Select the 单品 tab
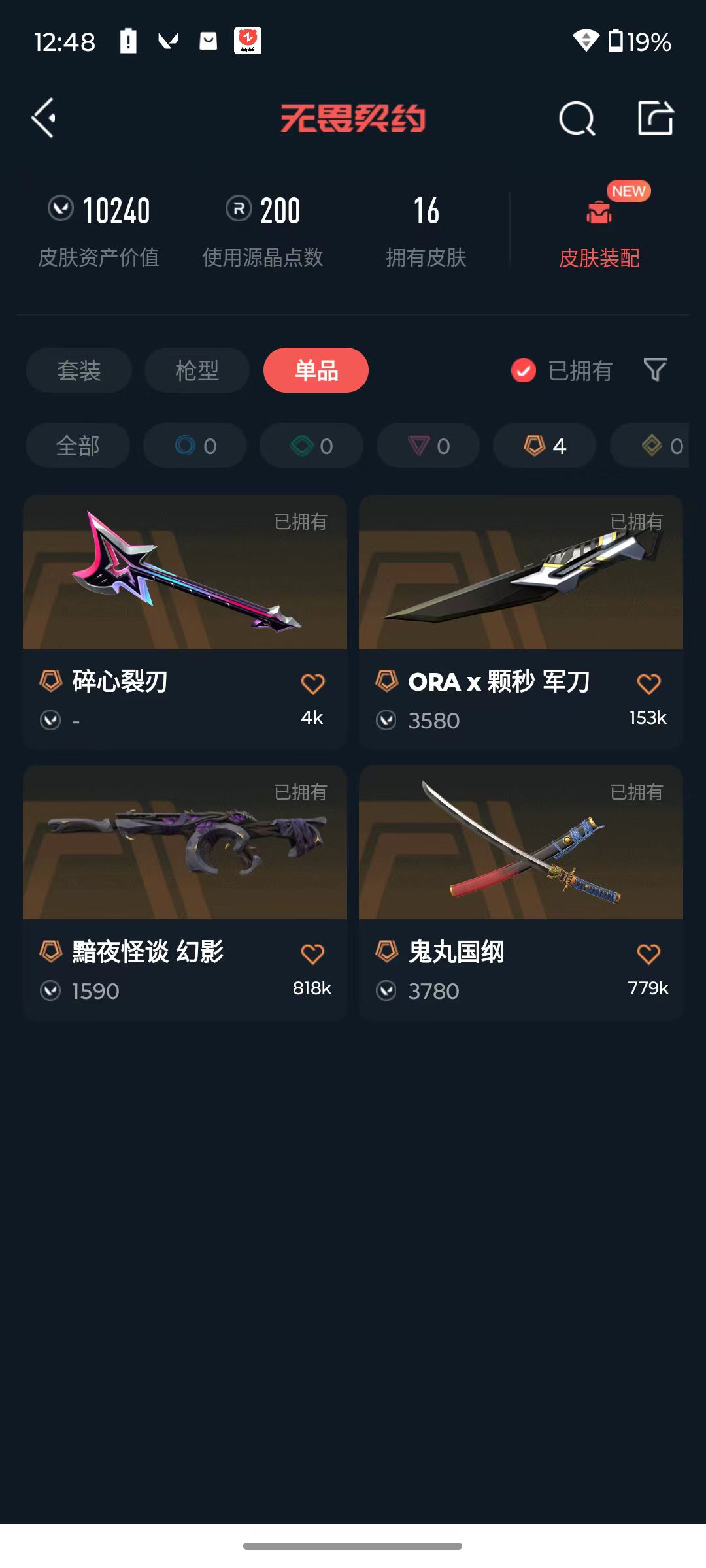Viewport: 706px width, 1568px height. pyautogui.click(x=316, y=370)
